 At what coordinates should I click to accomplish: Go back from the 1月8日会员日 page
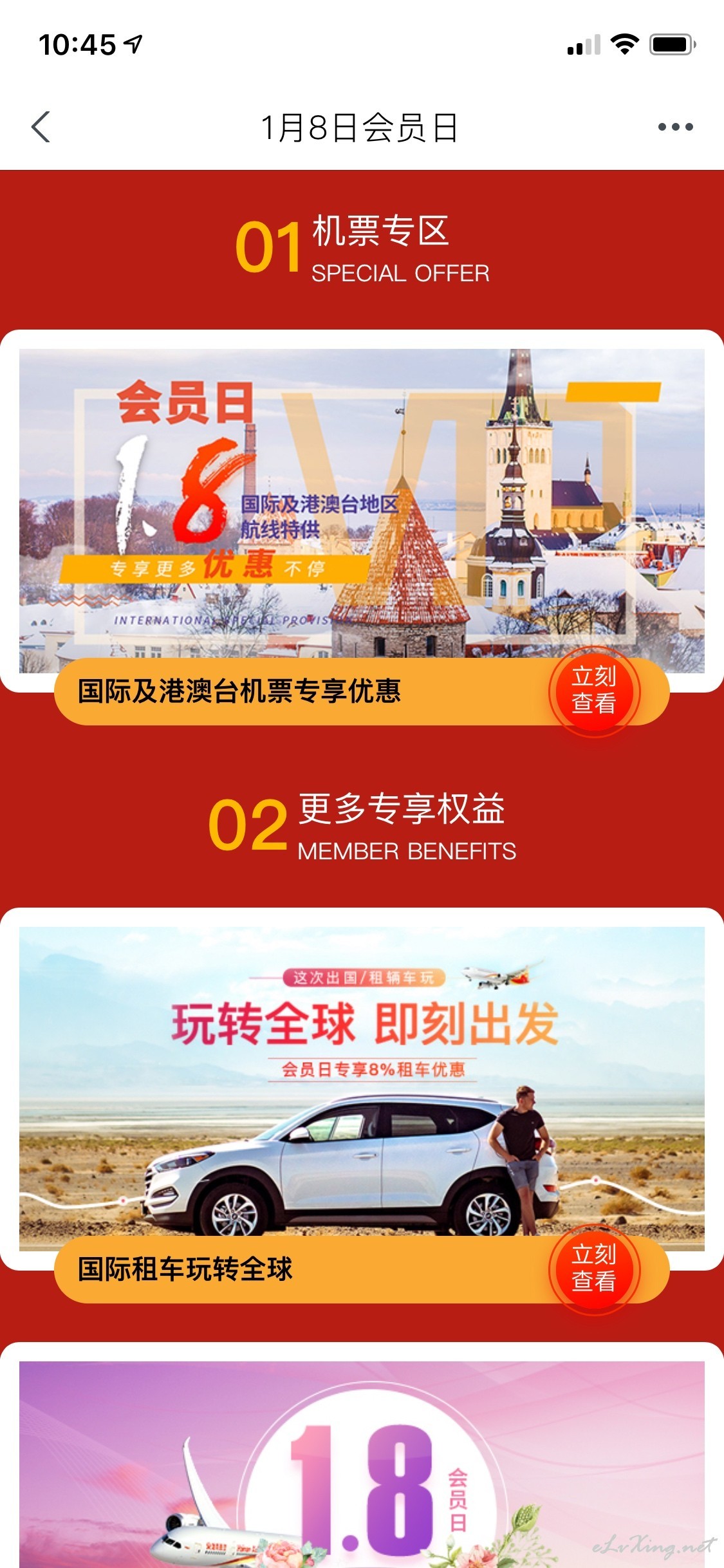41,127
